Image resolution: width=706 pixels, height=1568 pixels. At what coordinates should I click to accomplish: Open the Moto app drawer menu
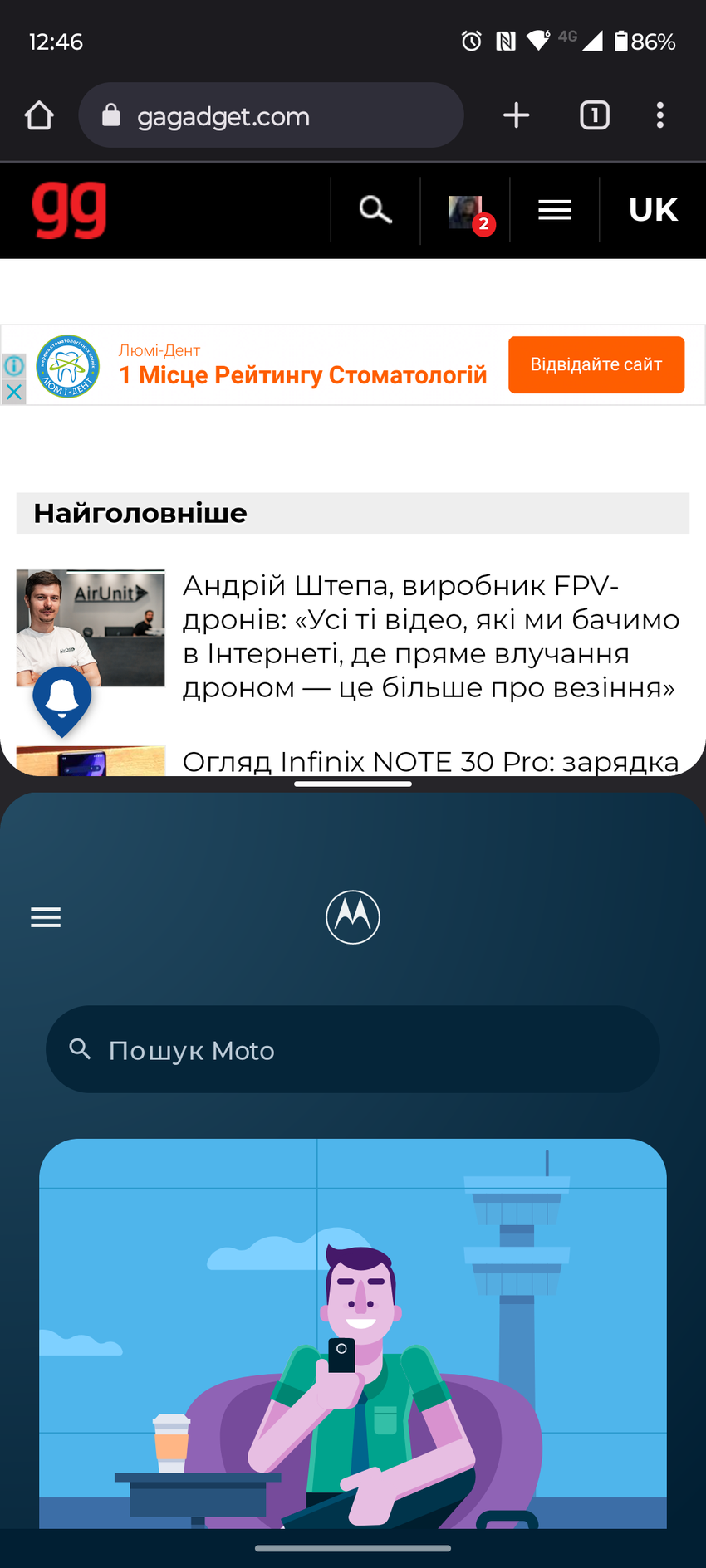[x=46, y=917]
